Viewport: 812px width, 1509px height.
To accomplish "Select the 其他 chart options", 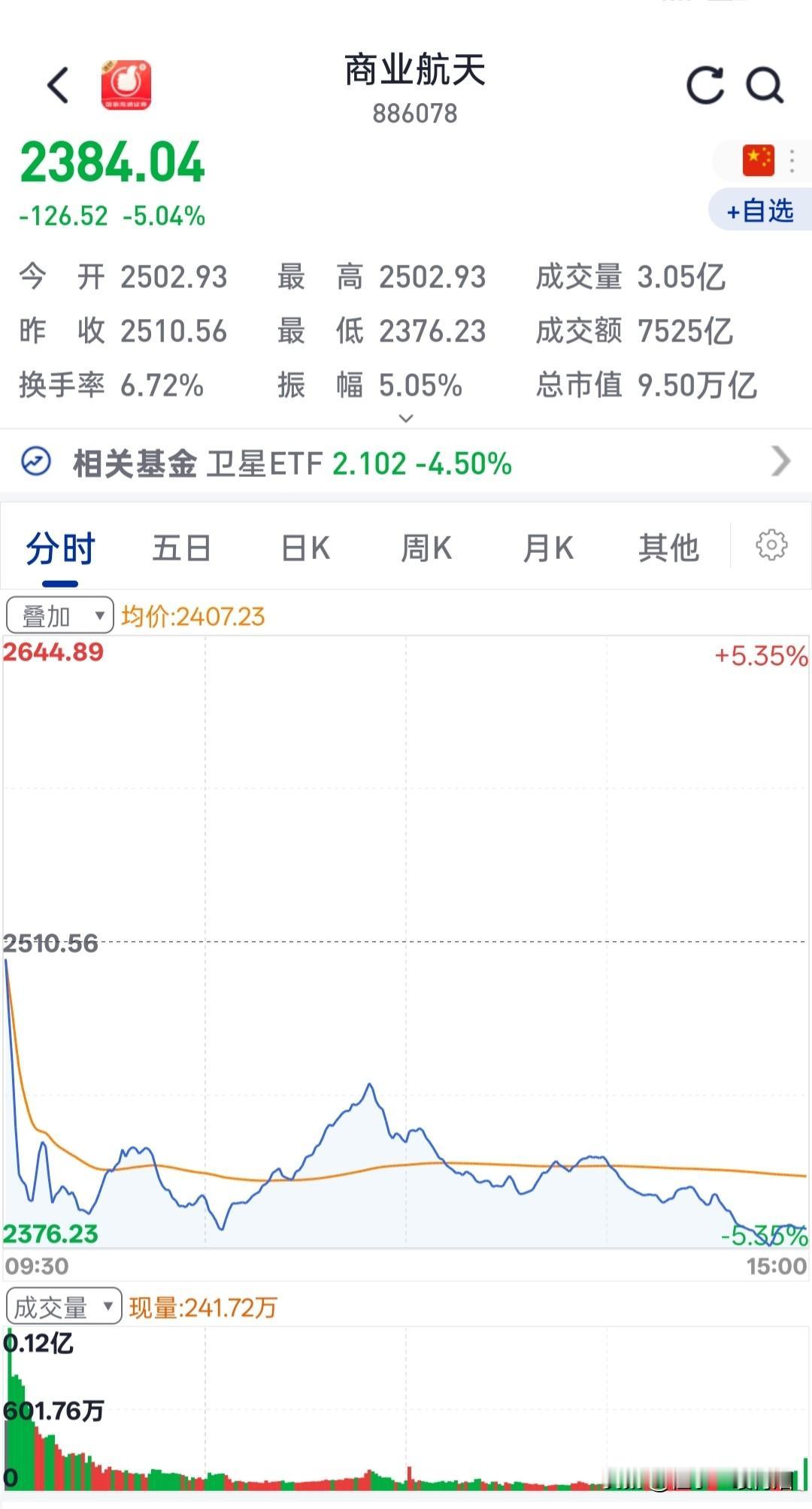I will point(668,548).
